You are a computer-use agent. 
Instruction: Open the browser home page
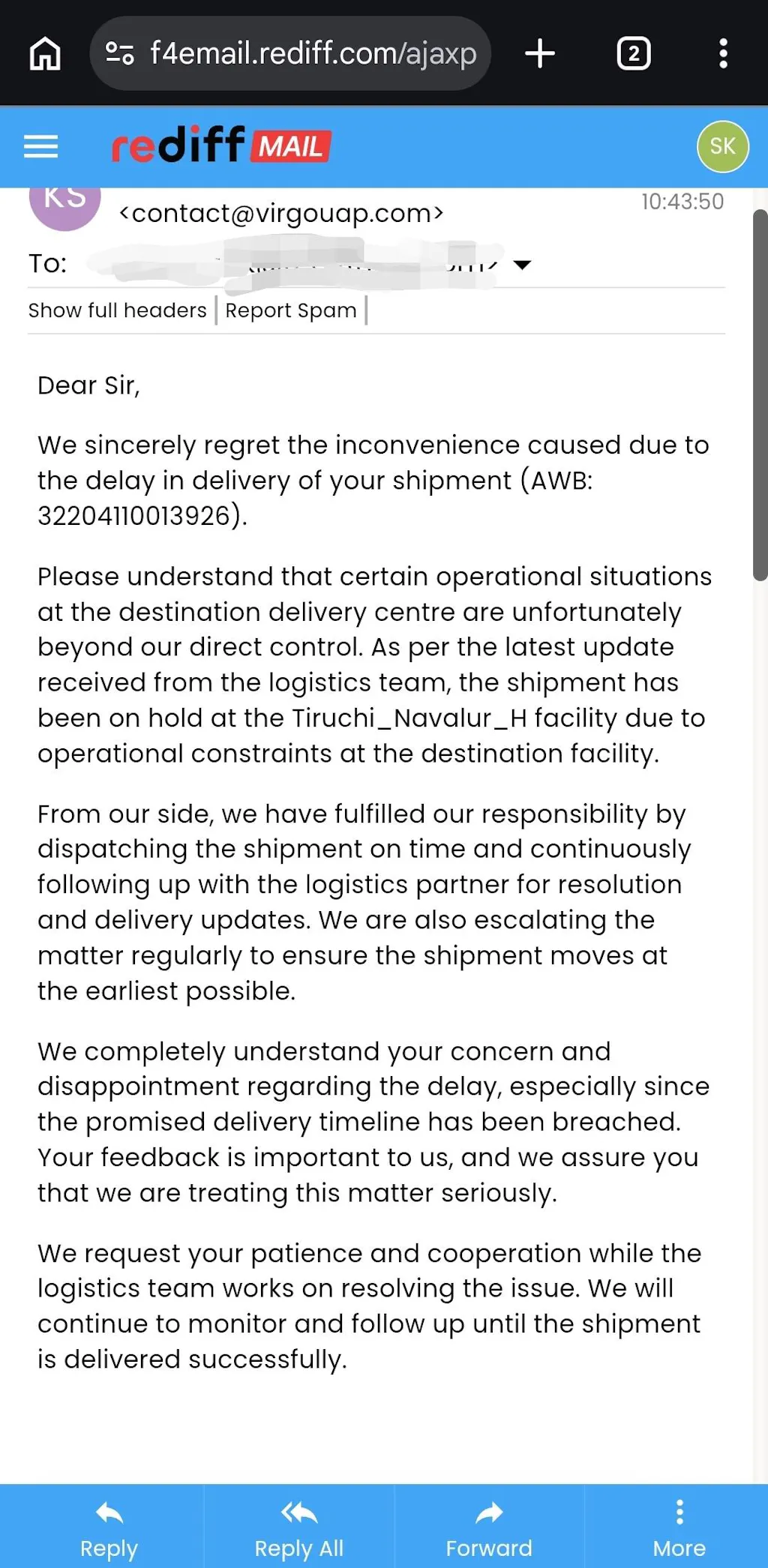pos(45,54)
